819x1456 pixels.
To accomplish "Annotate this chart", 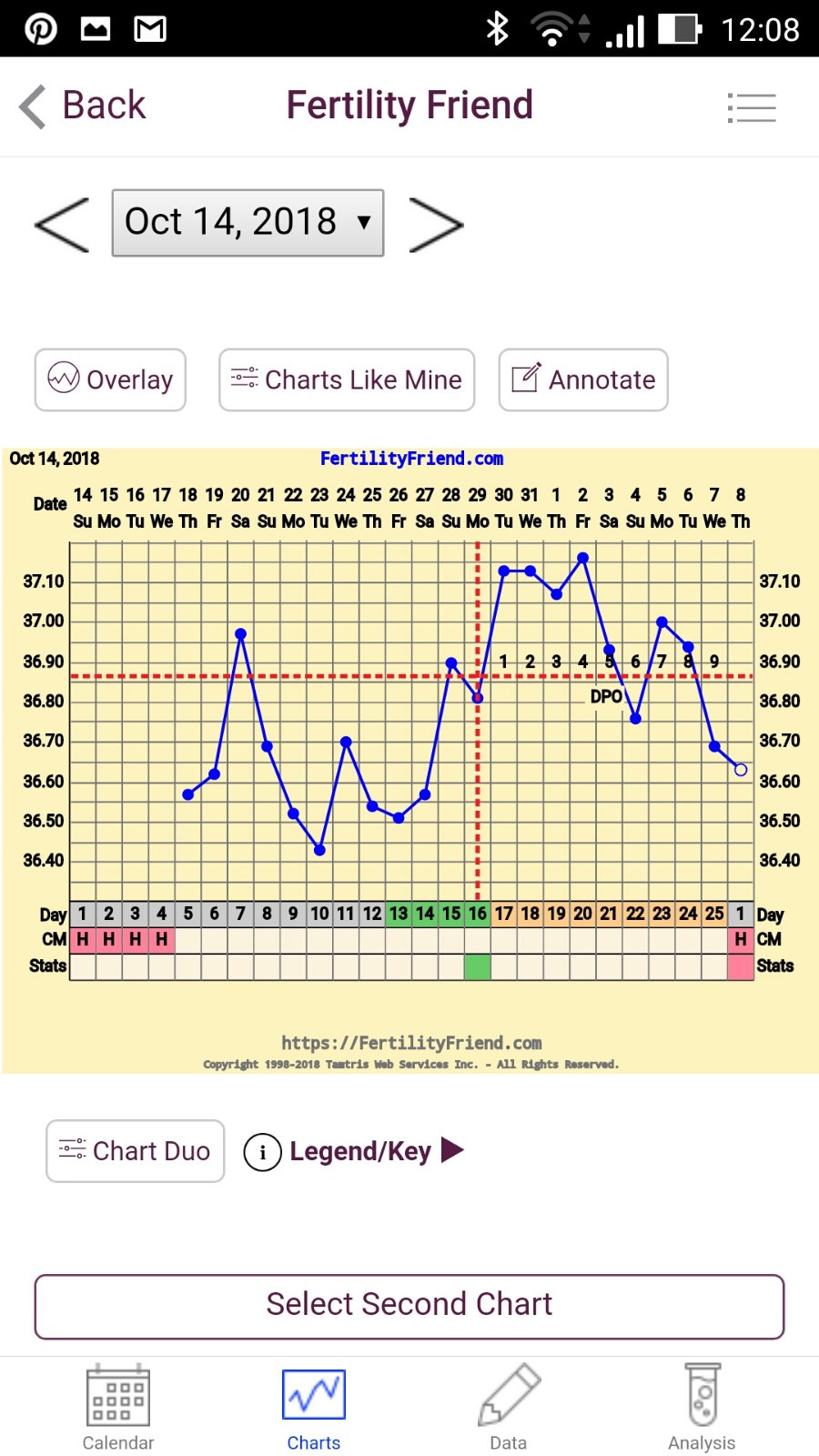I will pos(583,379).
